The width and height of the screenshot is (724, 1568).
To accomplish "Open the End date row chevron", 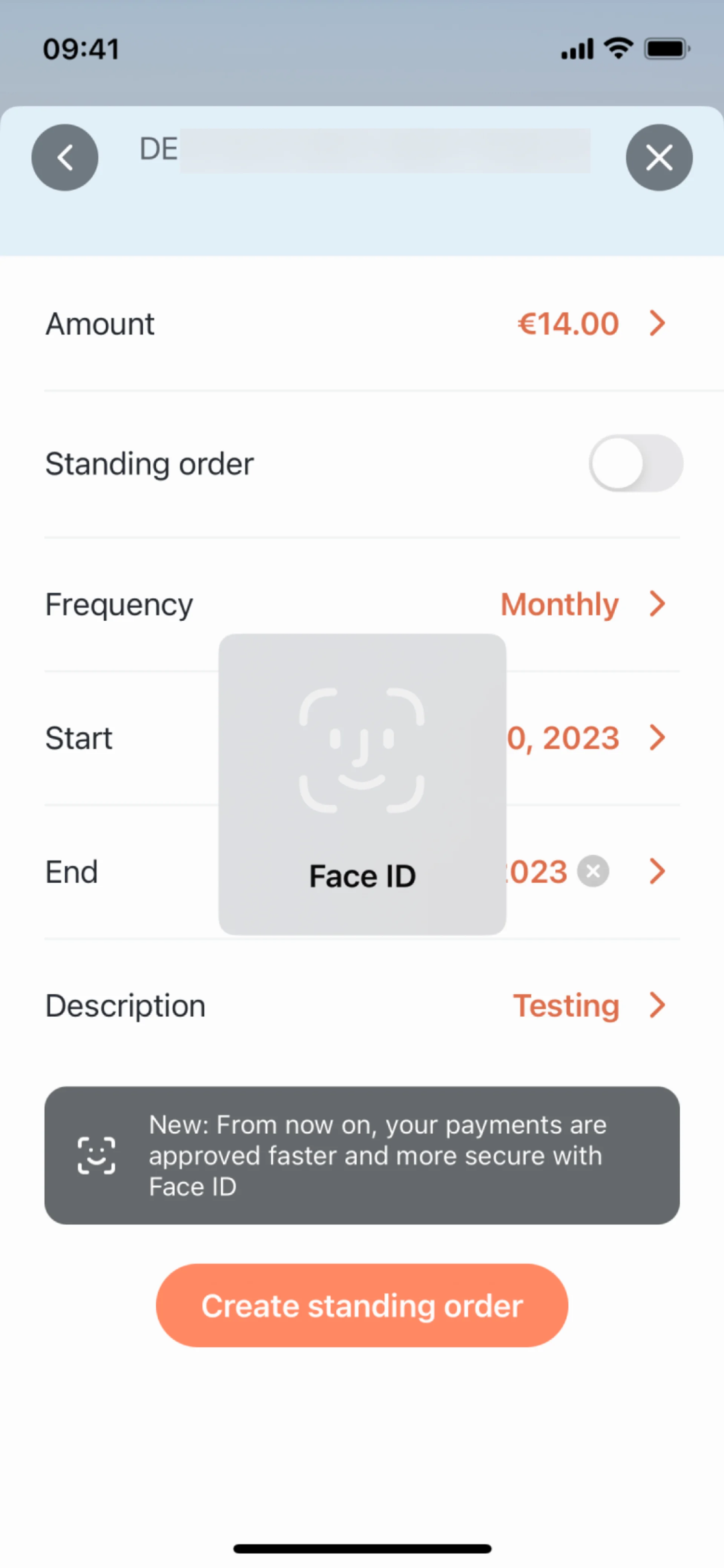I will [x=657, y=871].
